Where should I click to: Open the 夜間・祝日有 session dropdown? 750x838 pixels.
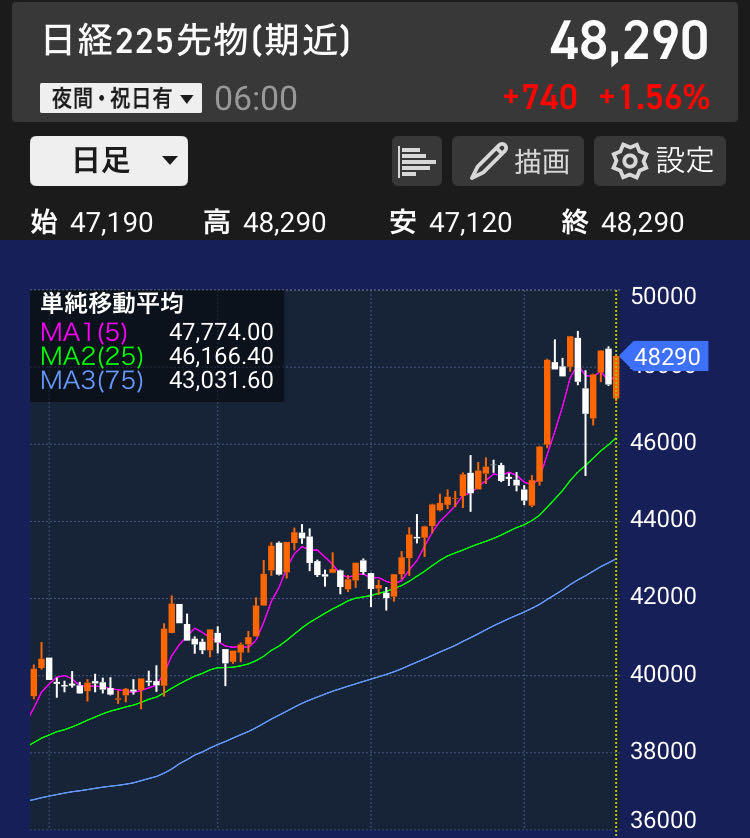pyautogui.click(x=121, y=98)
